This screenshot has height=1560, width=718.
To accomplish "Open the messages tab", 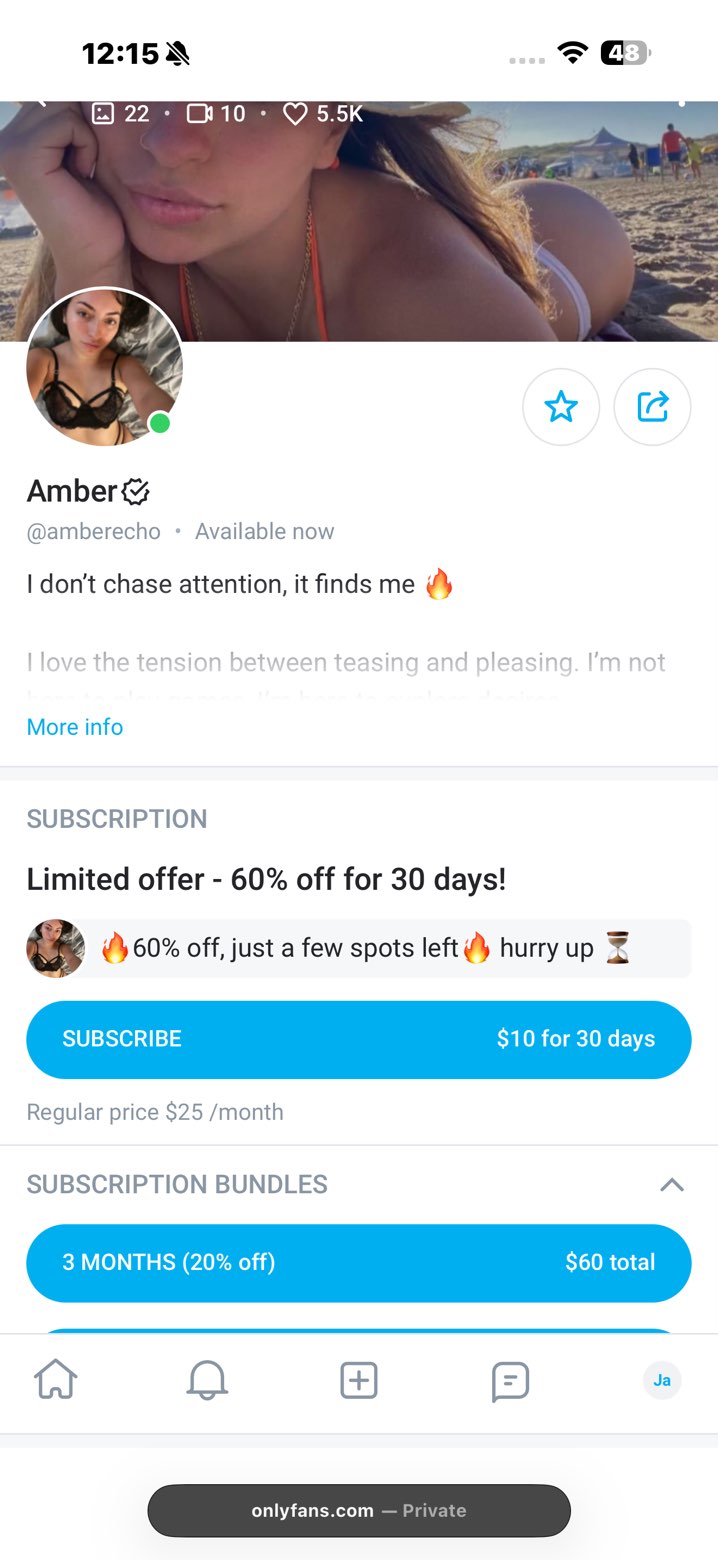I will (x=510, y=1381).
